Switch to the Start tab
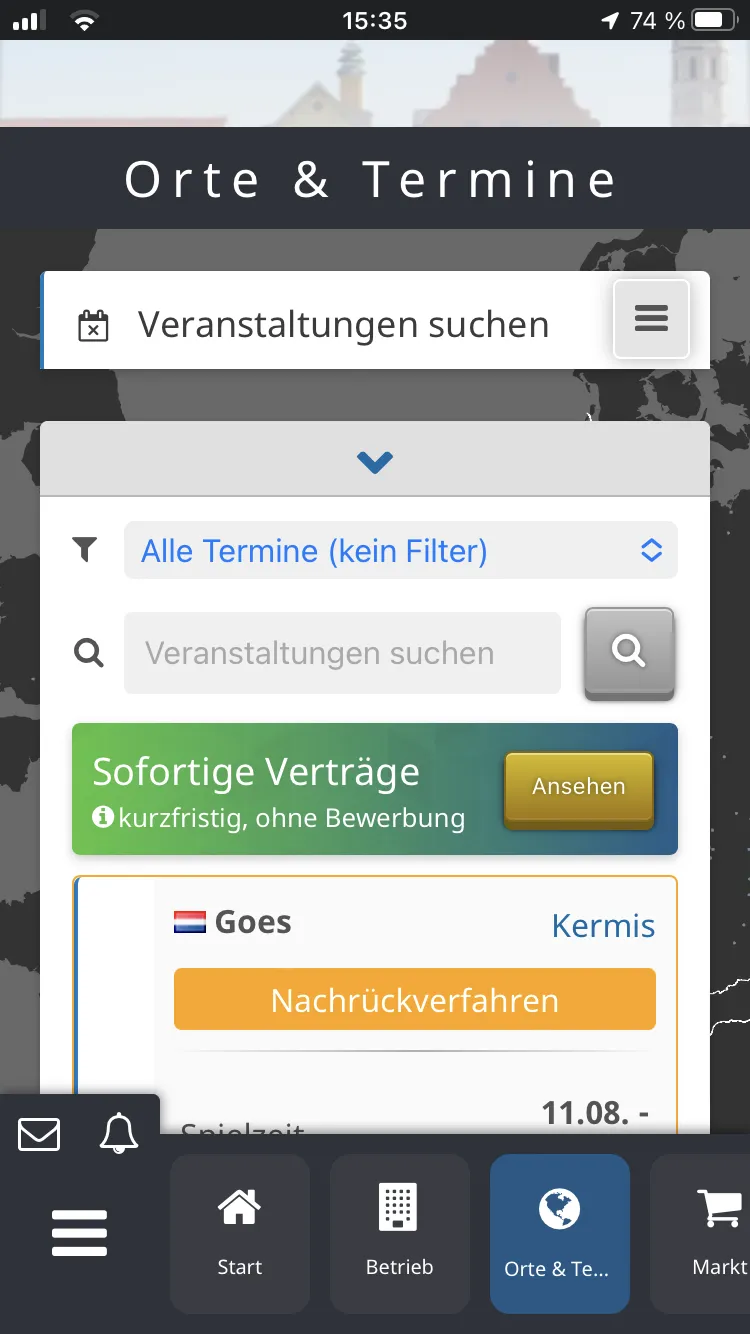 (240, 1233)
